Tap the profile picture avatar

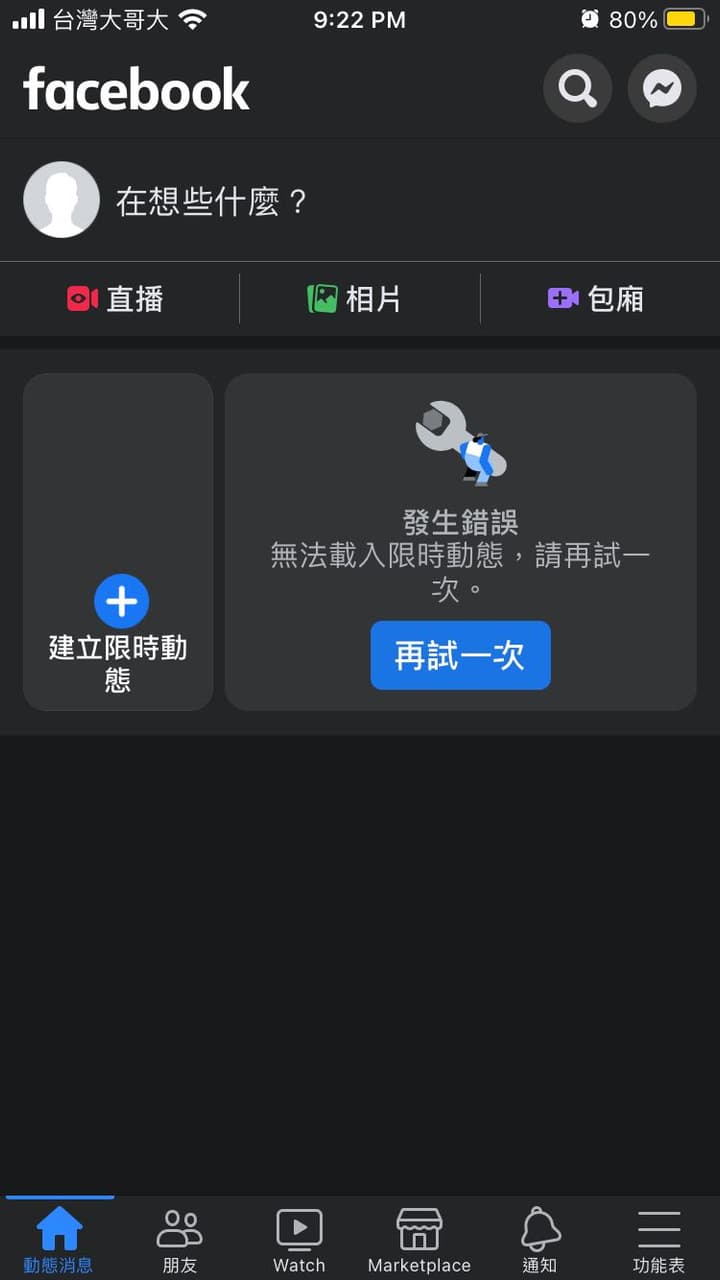[61, 200]
